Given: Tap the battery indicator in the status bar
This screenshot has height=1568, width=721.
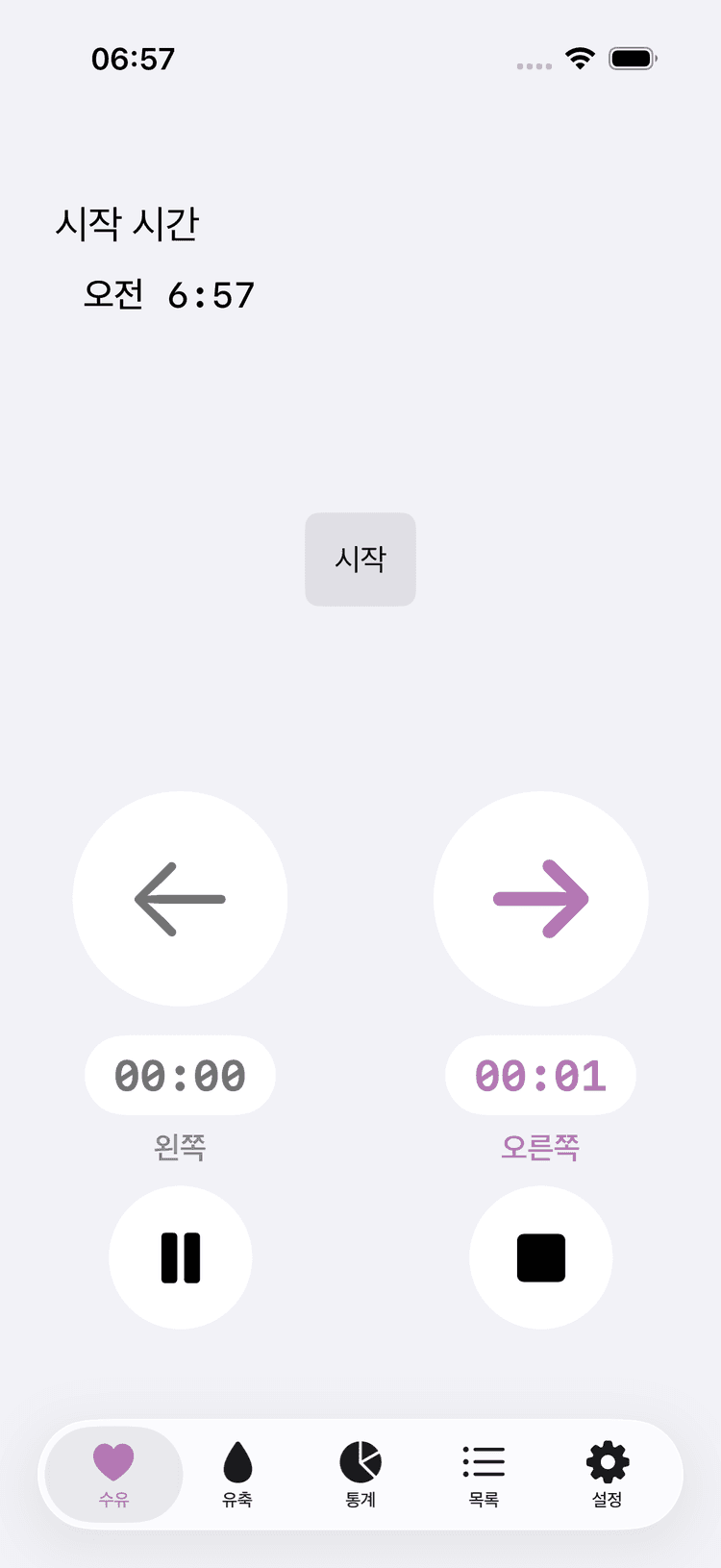Looking at the screenshot, I should tap(632, 57).
